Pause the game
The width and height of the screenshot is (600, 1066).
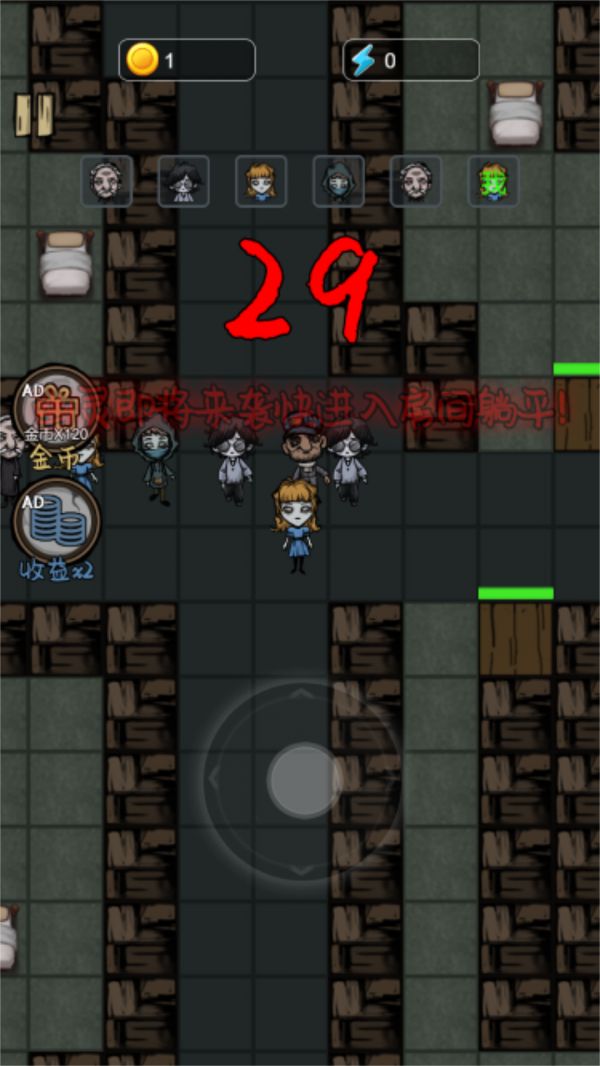coord(34,114)
